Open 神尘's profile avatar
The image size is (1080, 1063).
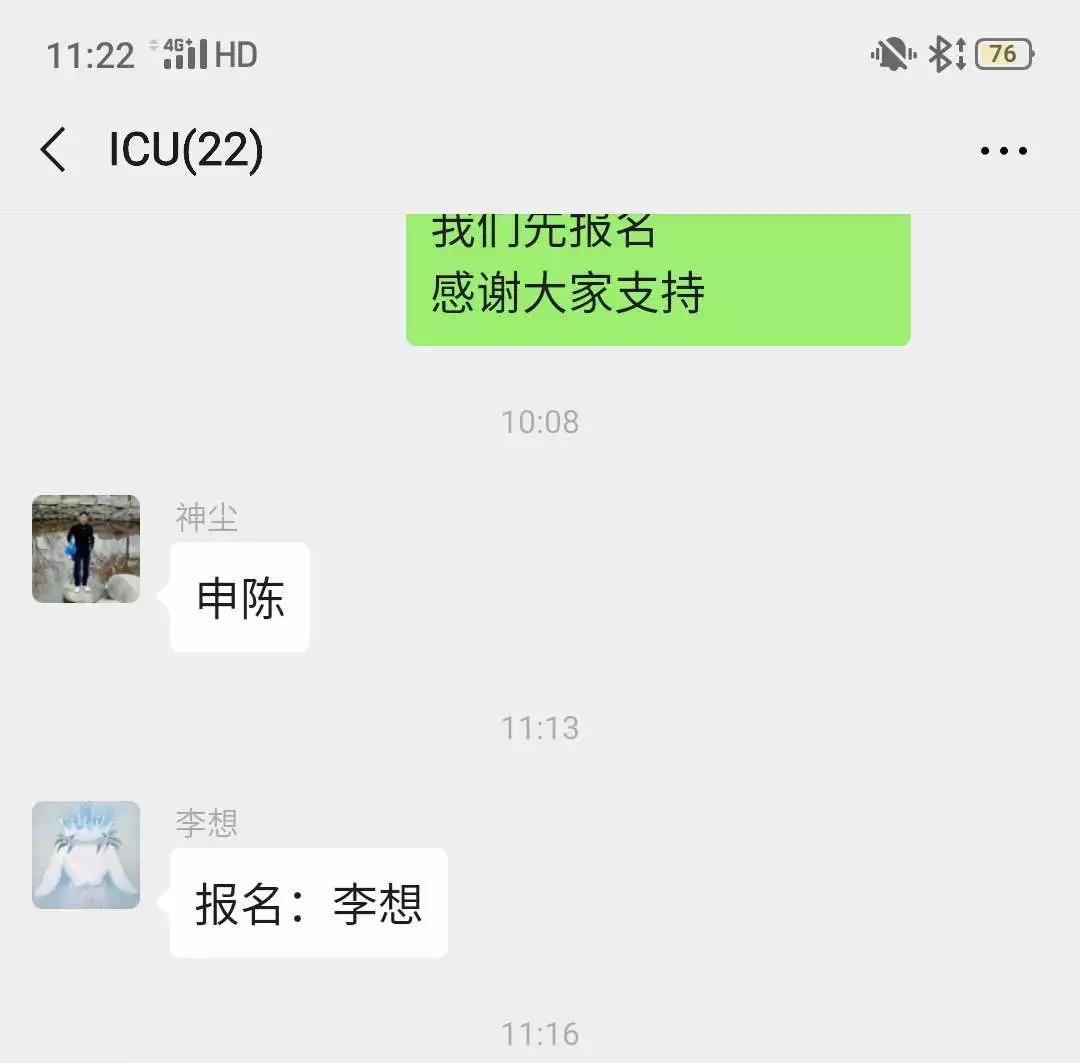pyautogui.click(x=86, y=549)
